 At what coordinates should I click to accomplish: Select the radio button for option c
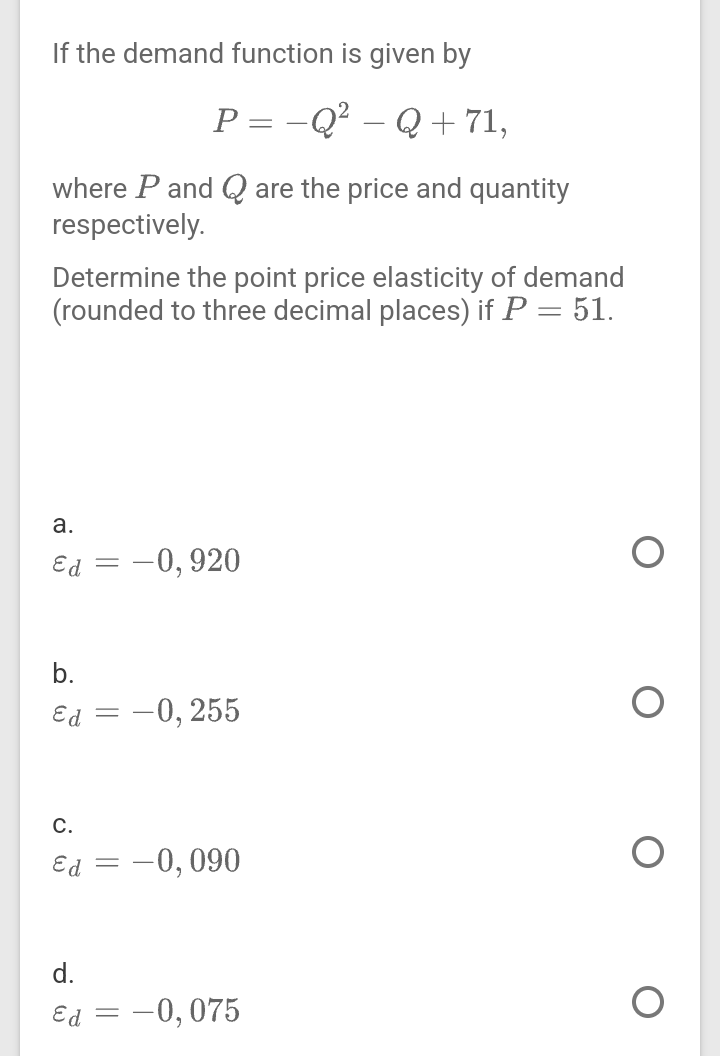pos(647,851)
